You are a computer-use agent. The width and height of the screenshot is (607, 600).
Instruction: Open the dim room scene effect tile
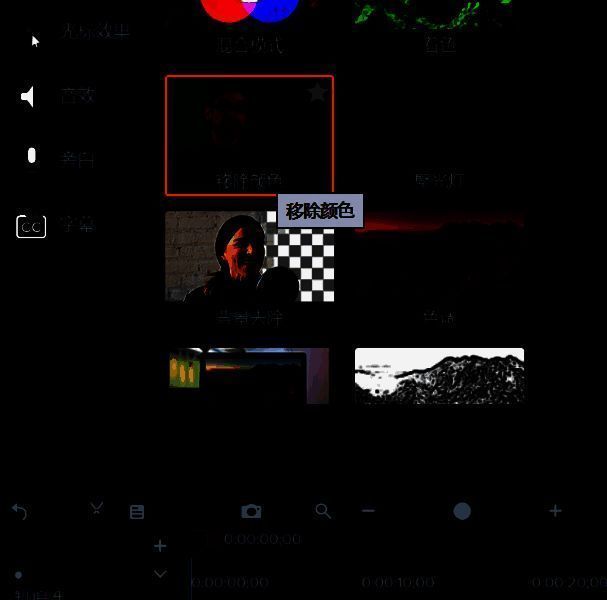[249, 376]
